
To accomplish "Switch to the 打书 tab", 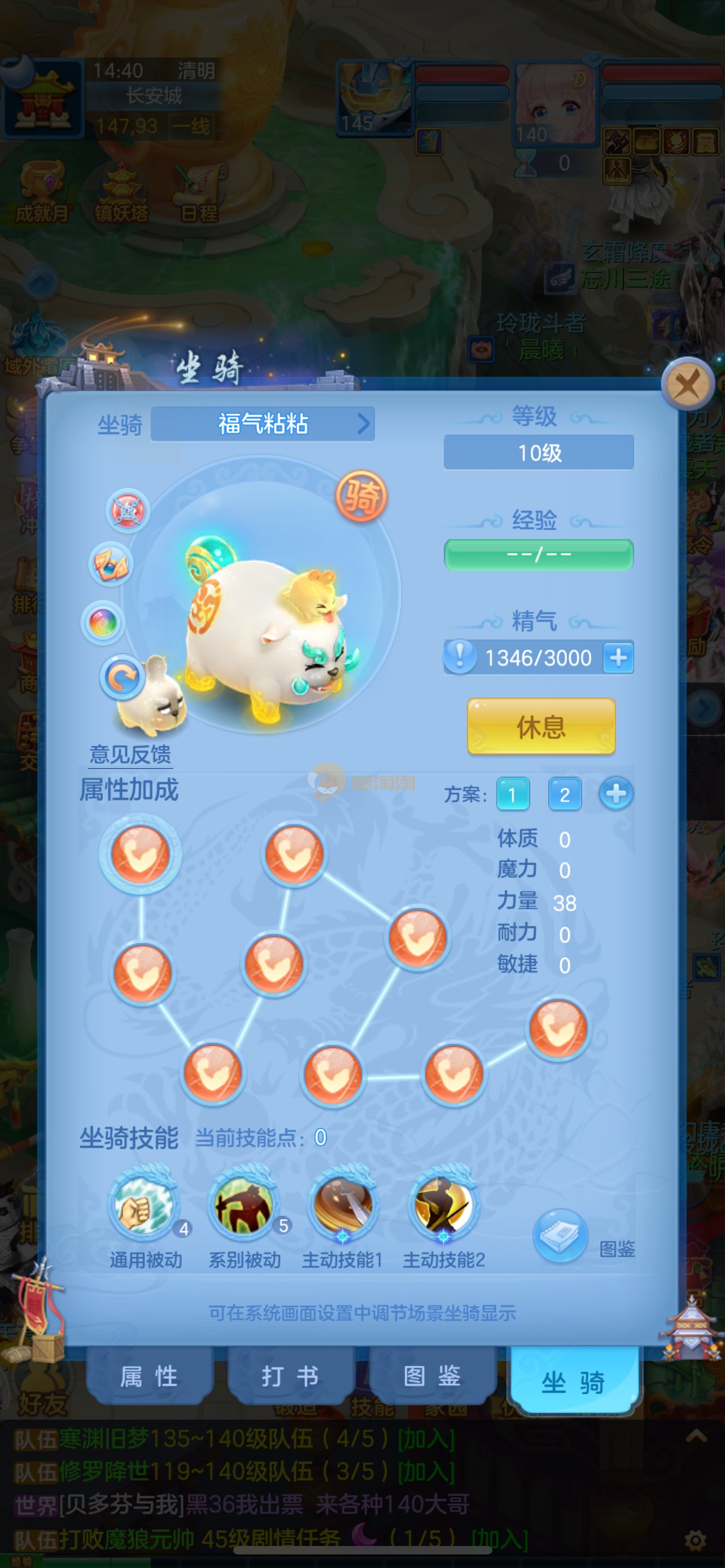I will click(290, 1376).
